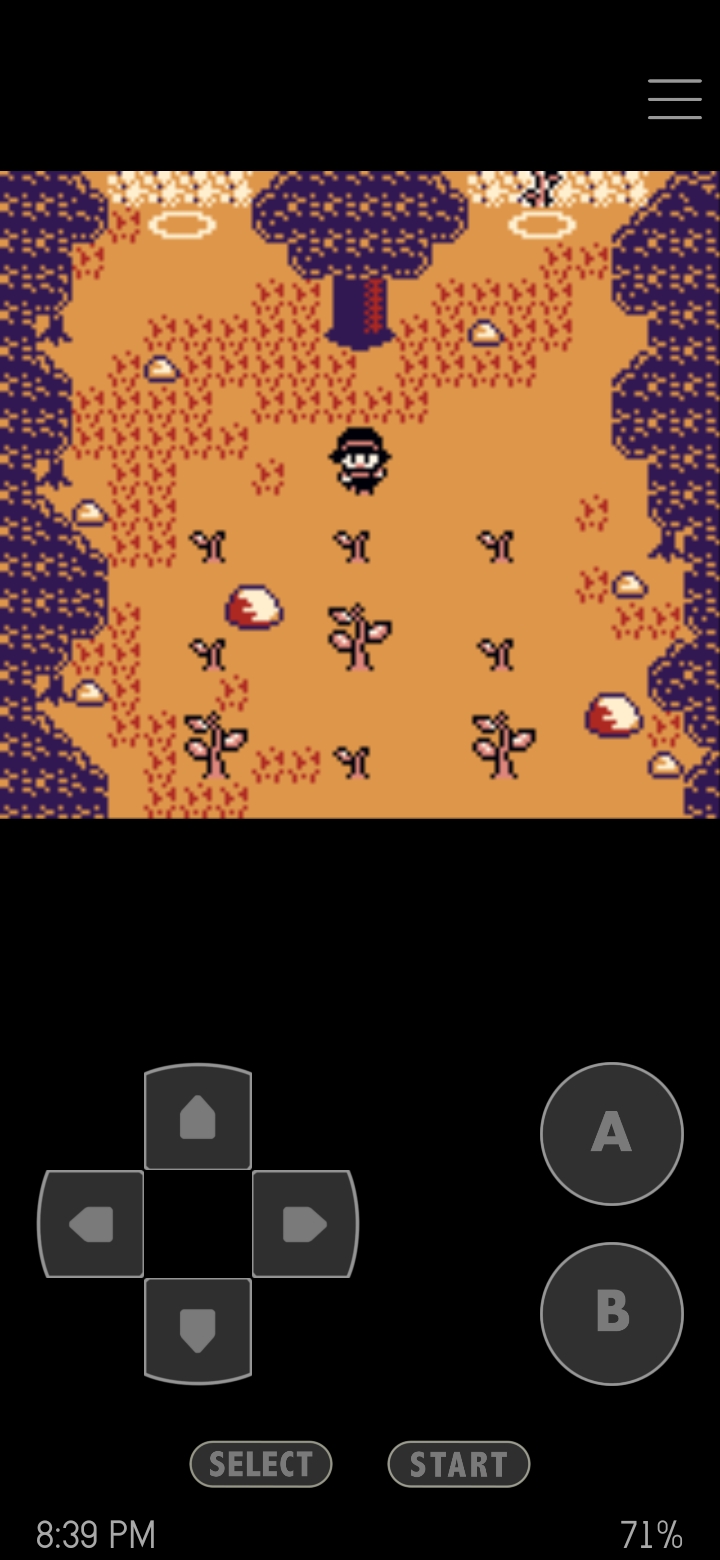
Task: Hit the B button
Action: click(x=611, y=1313)
